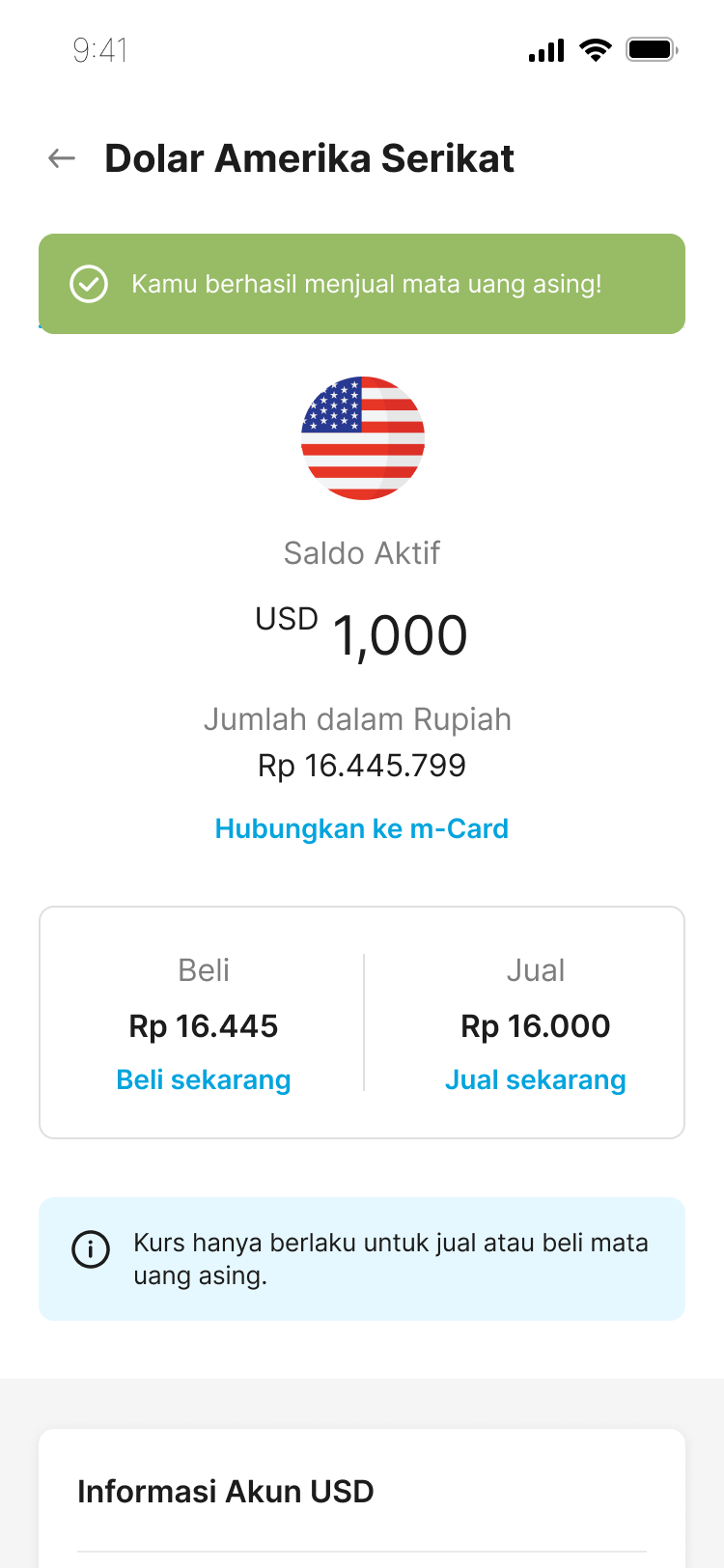Image resolution: width=724 pixels, height=1568 pixels.
Task: Tap the kurs information notice box
Action: click(362, 1258)
